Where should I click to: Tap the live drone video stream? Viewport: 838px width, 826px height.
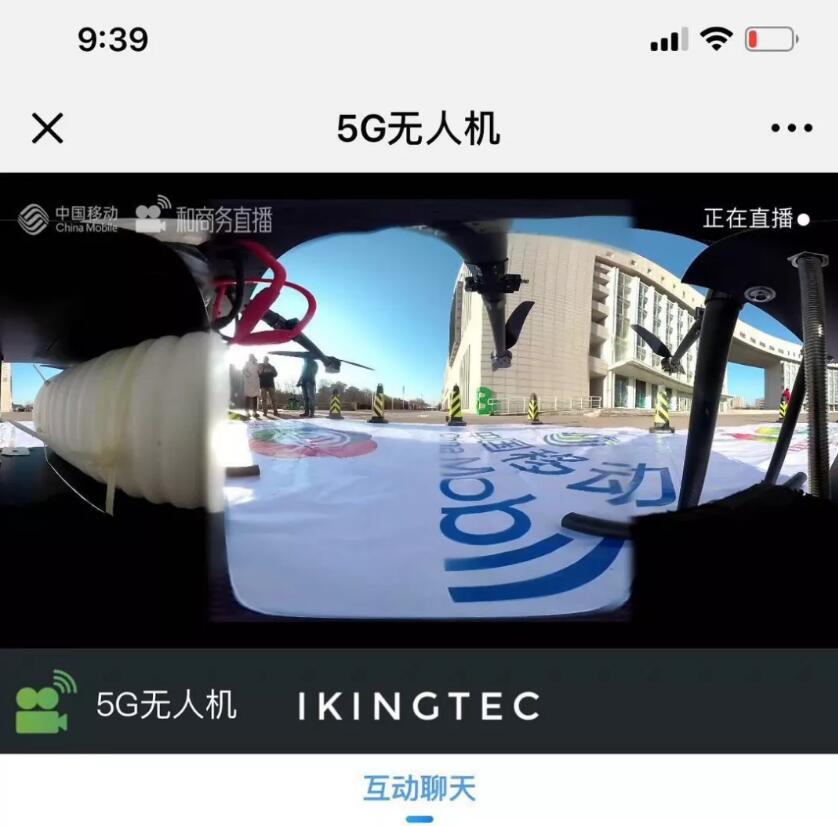pos(419,420)
